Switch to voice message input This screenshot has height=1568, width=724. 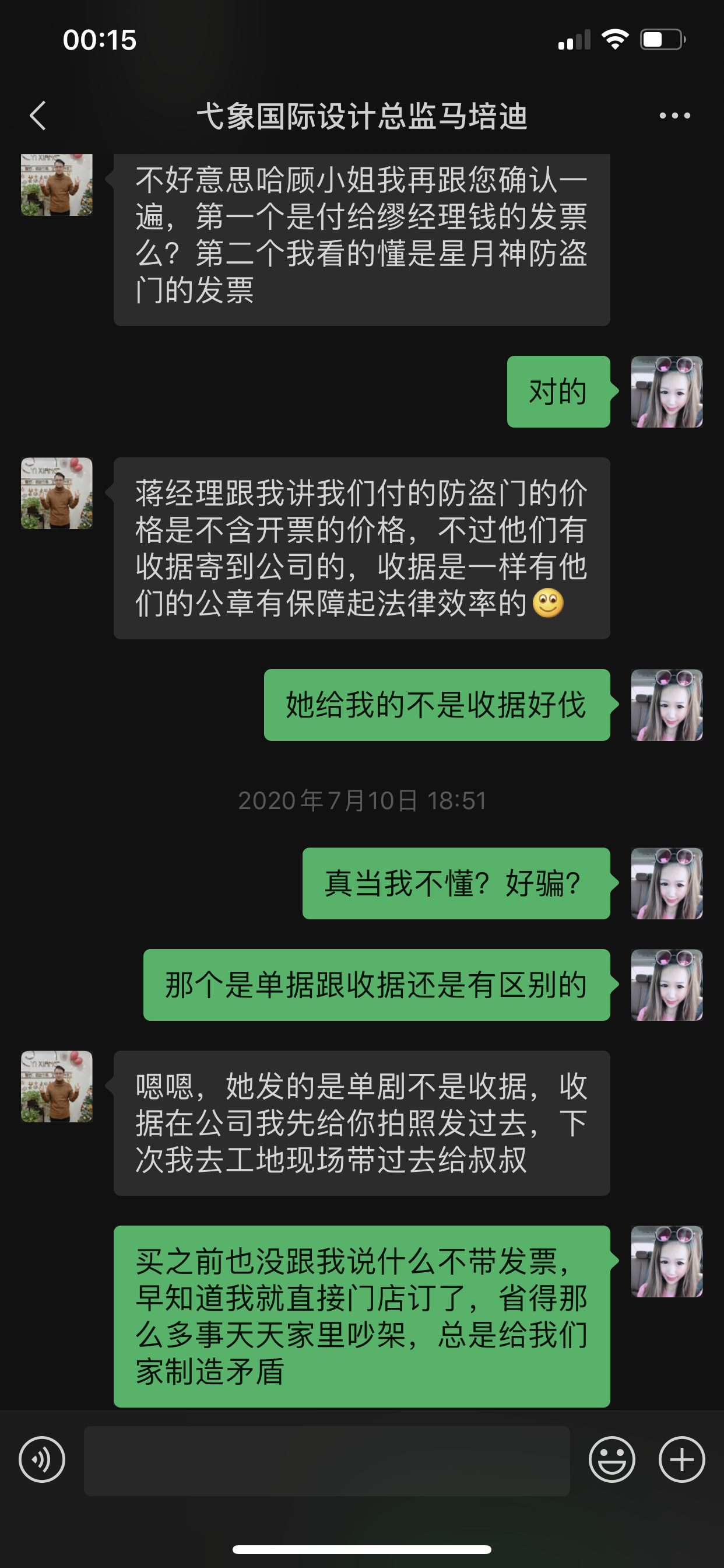coord(42,1459)
